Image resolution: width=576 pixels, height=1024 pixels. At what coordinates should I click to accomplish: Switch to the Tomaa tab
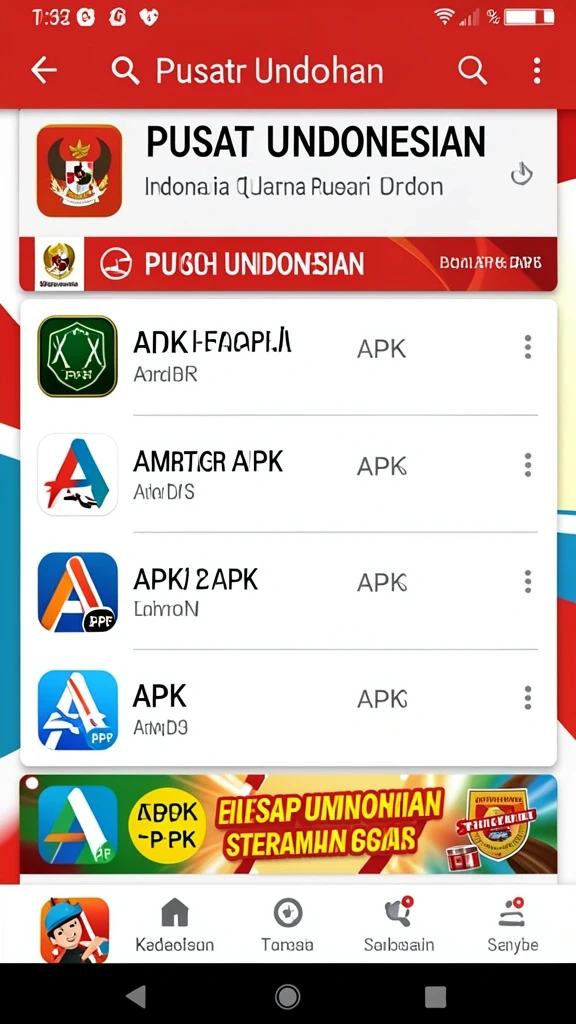coord(287,925)
